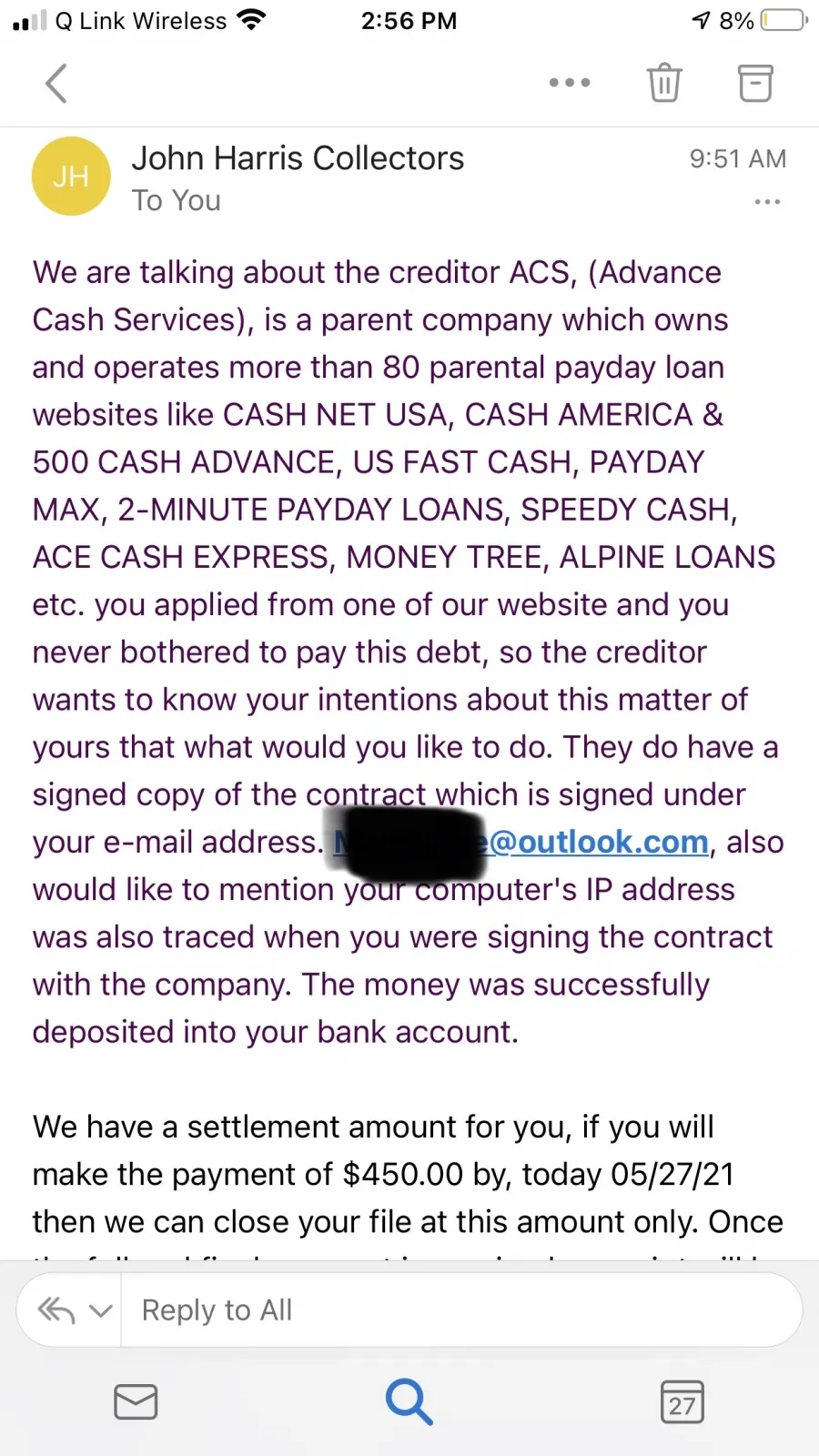The height and width of the screenshot is (1456, 819).
Task: Expand the reply options chevron
Action: pyautogui.click(x=101, y=1311)
